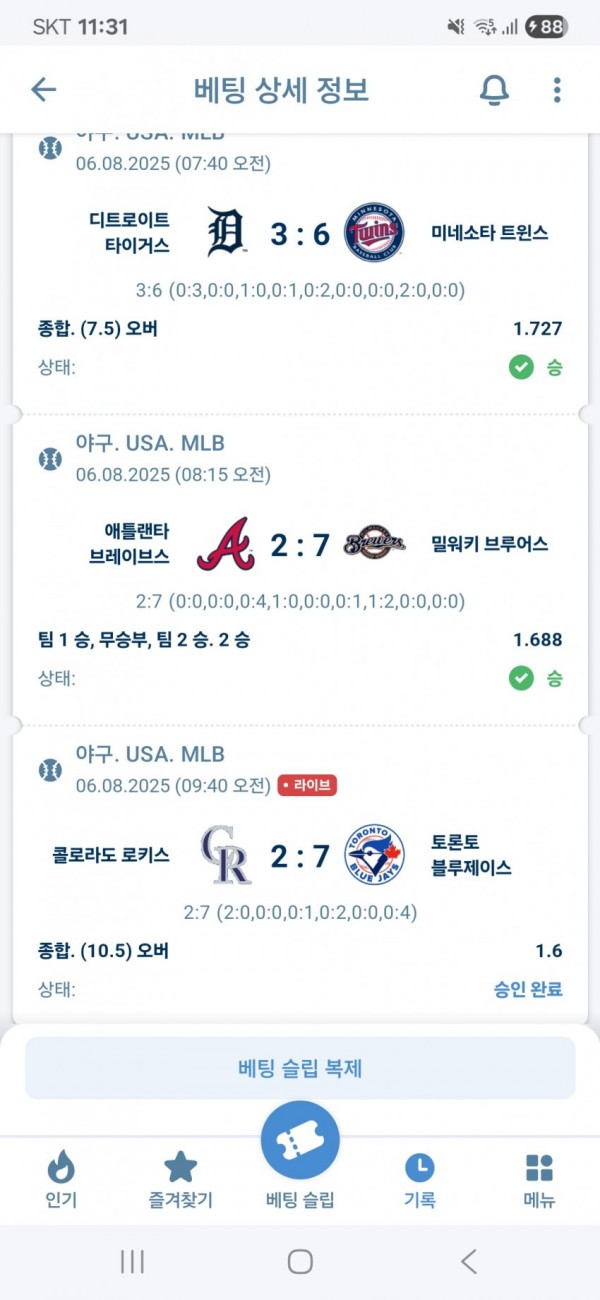600x1300 pixels.
Task: Open the notifications bell
Action: pyautogui.click(x=494, y=90)
